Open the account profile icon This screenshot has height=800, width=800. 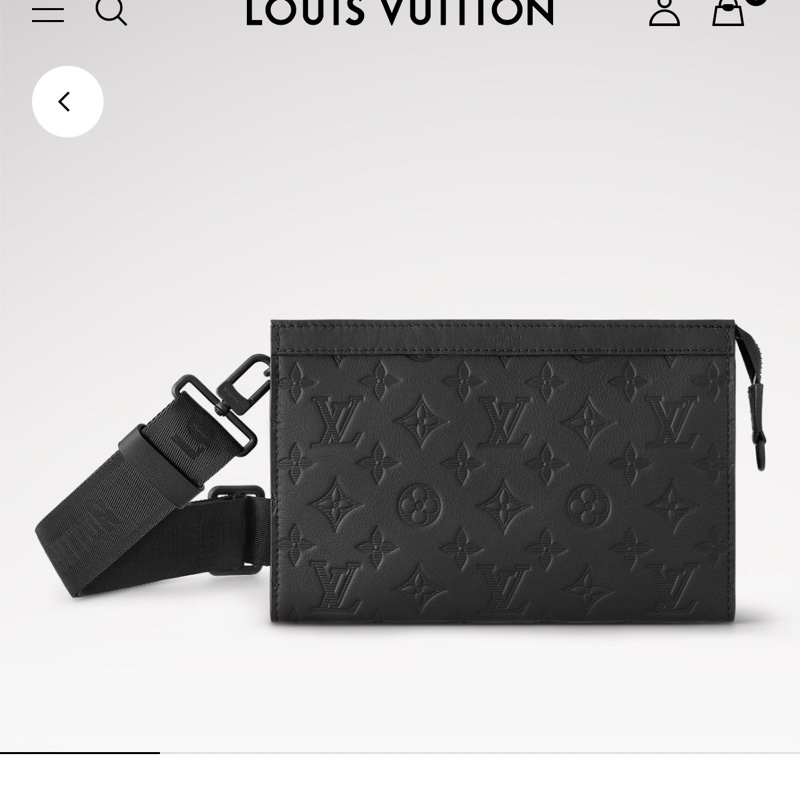[x=664, y=12]
